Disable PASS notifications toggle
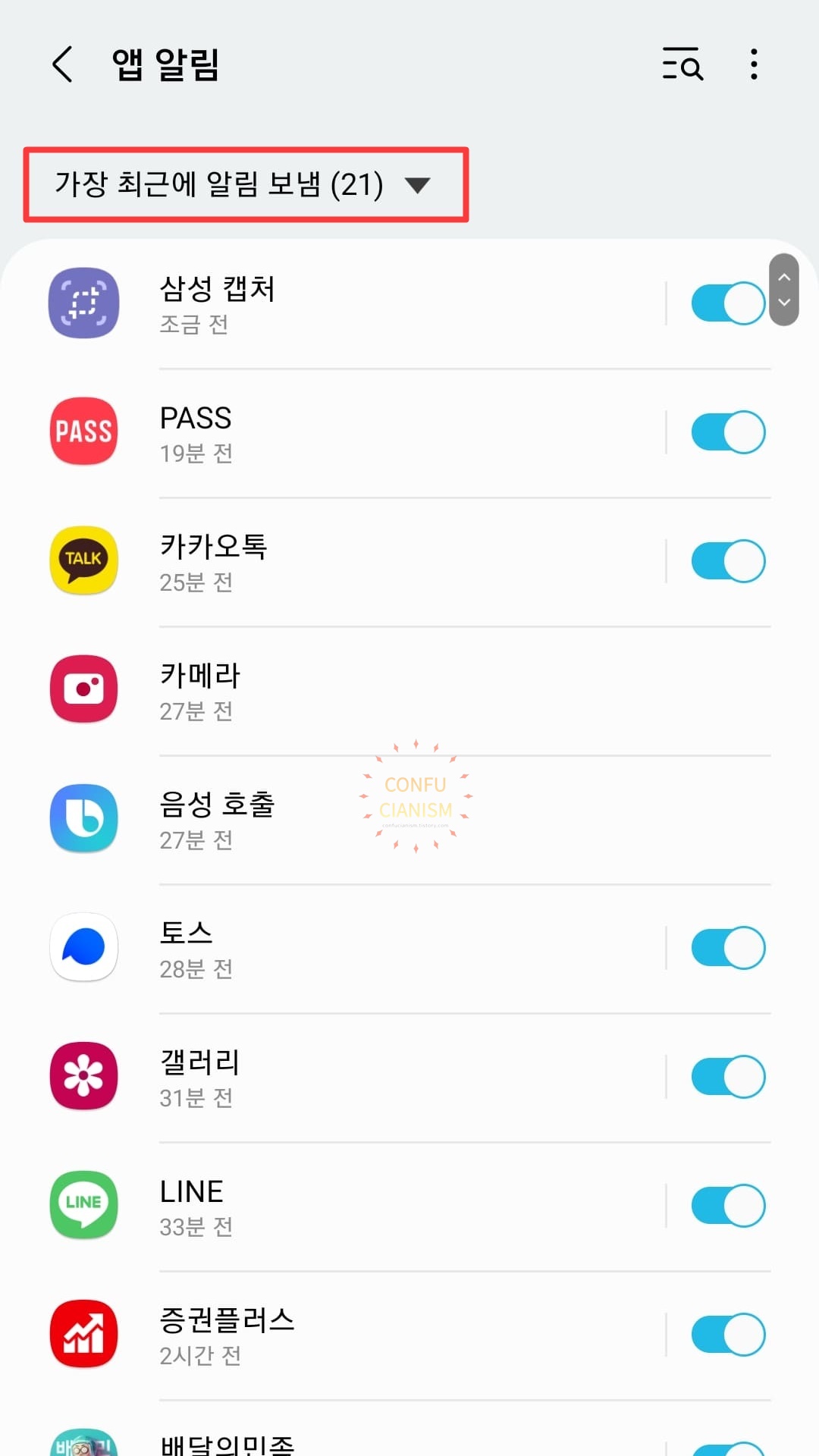 (728, 432)
